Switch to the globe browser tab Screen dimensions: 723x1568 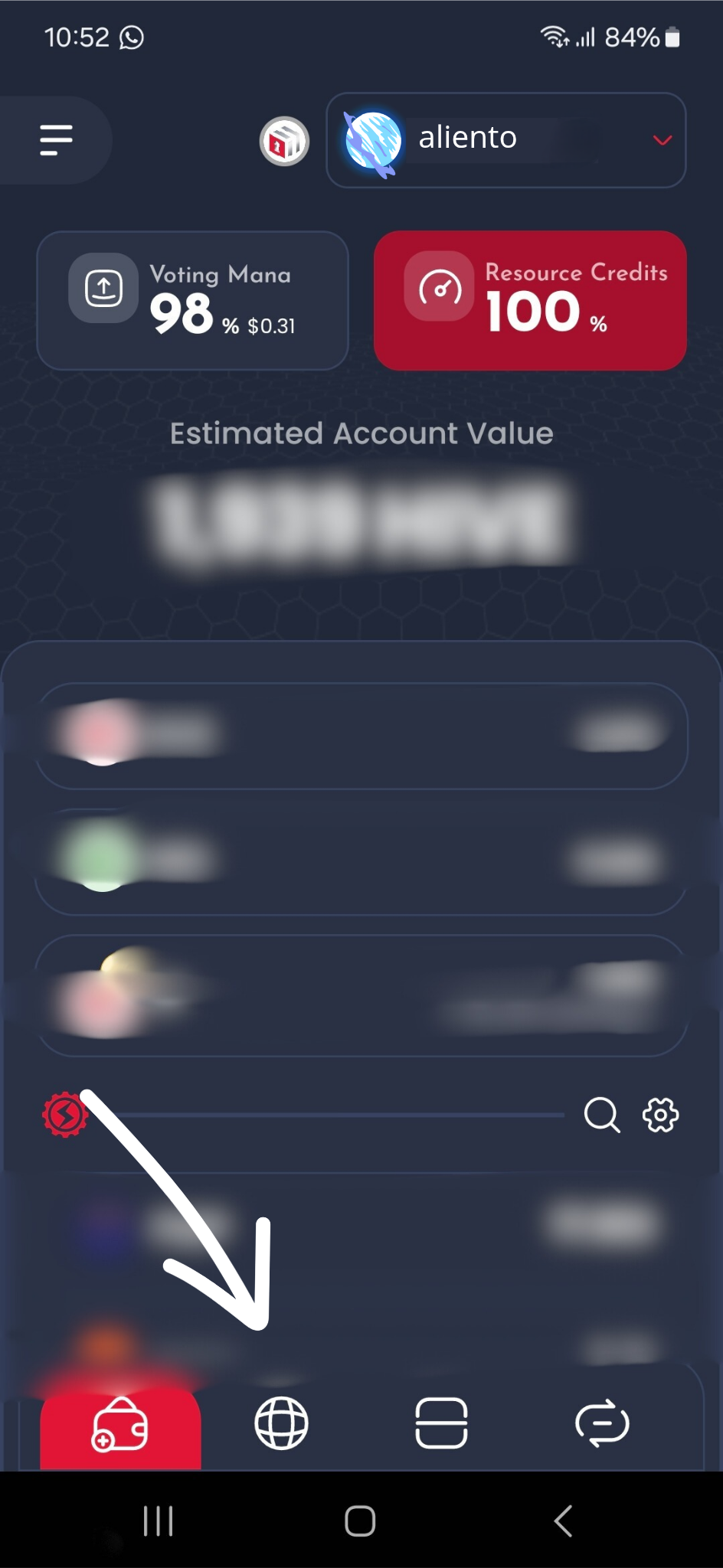[x=281, y=1423]
